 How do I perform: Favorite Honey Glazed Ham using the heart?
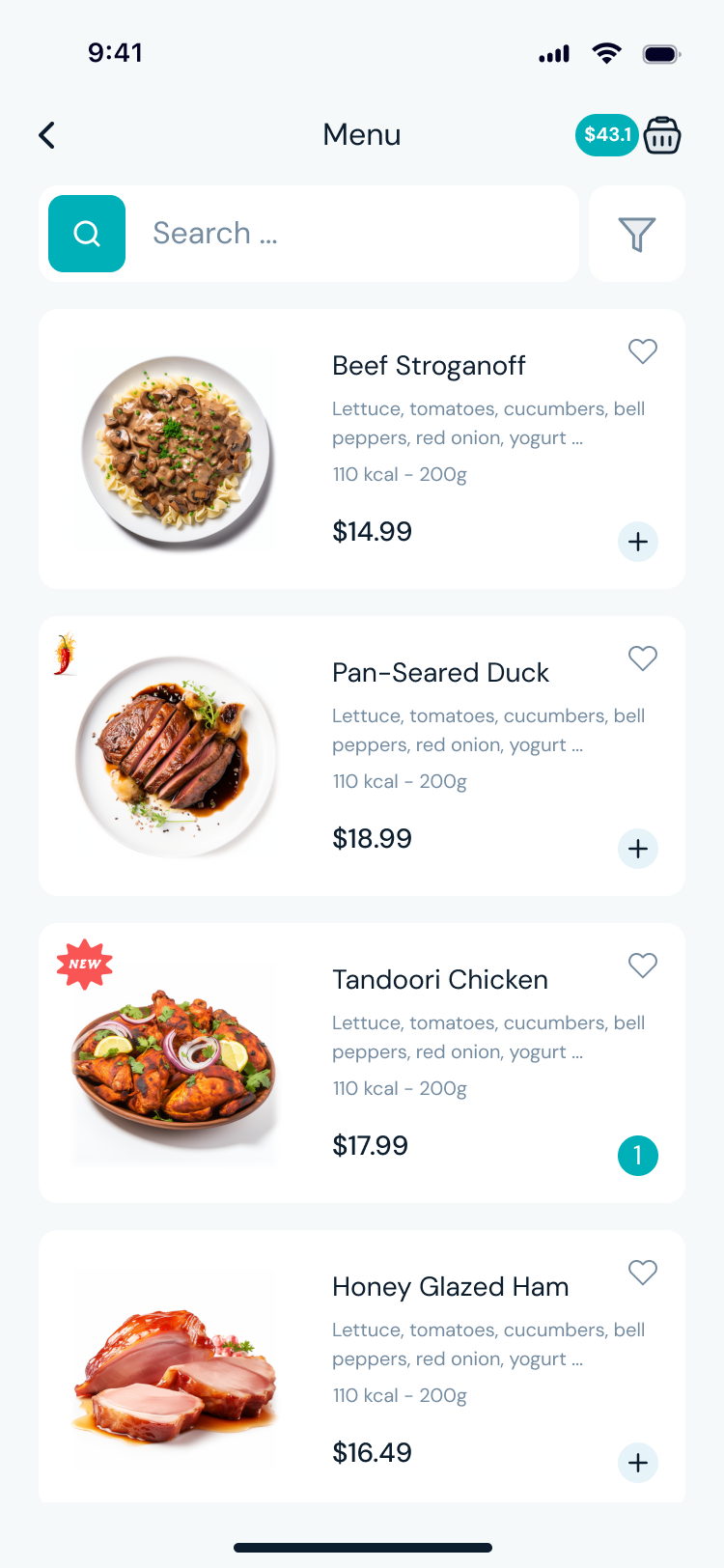tap(642, 1273)
